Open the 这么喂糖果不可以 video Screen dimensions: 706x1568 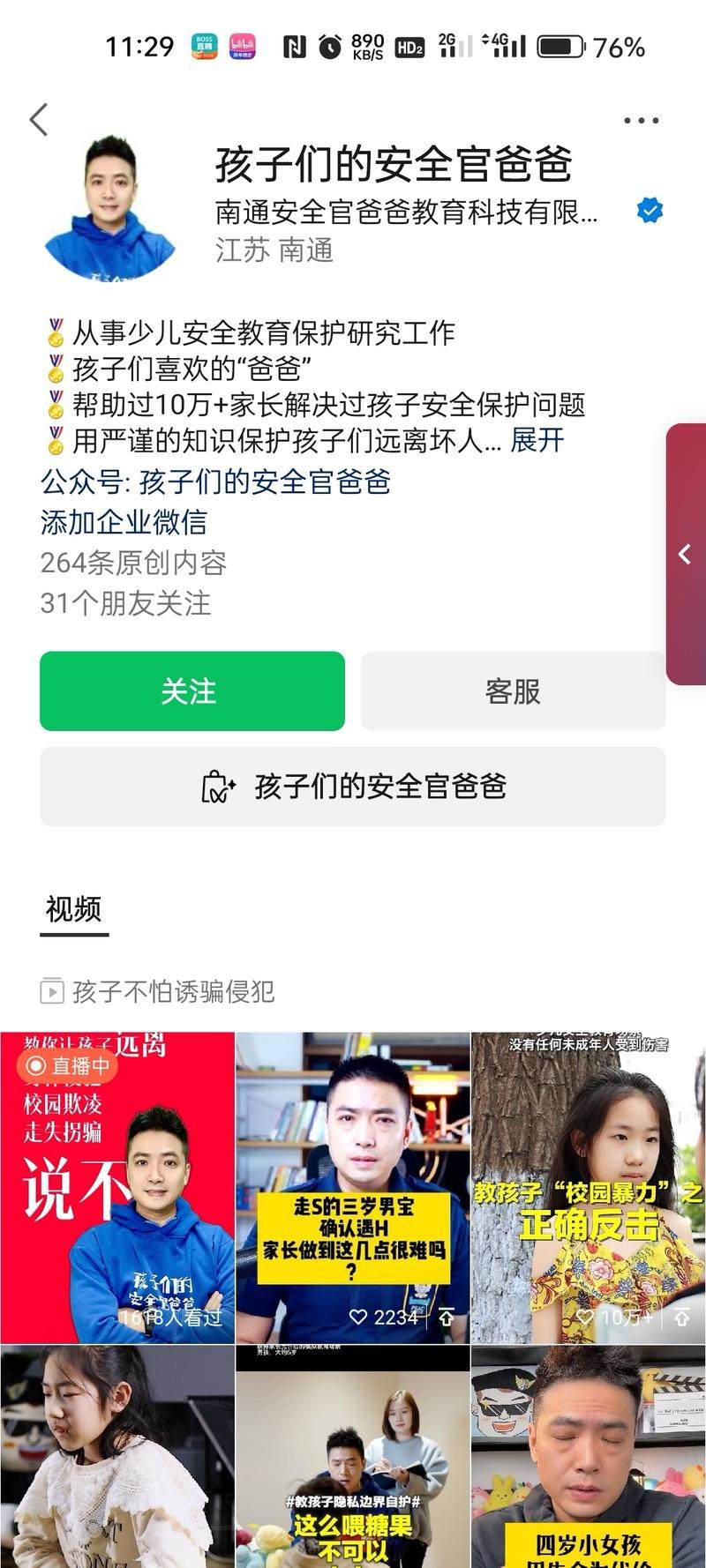point(352,1455)
